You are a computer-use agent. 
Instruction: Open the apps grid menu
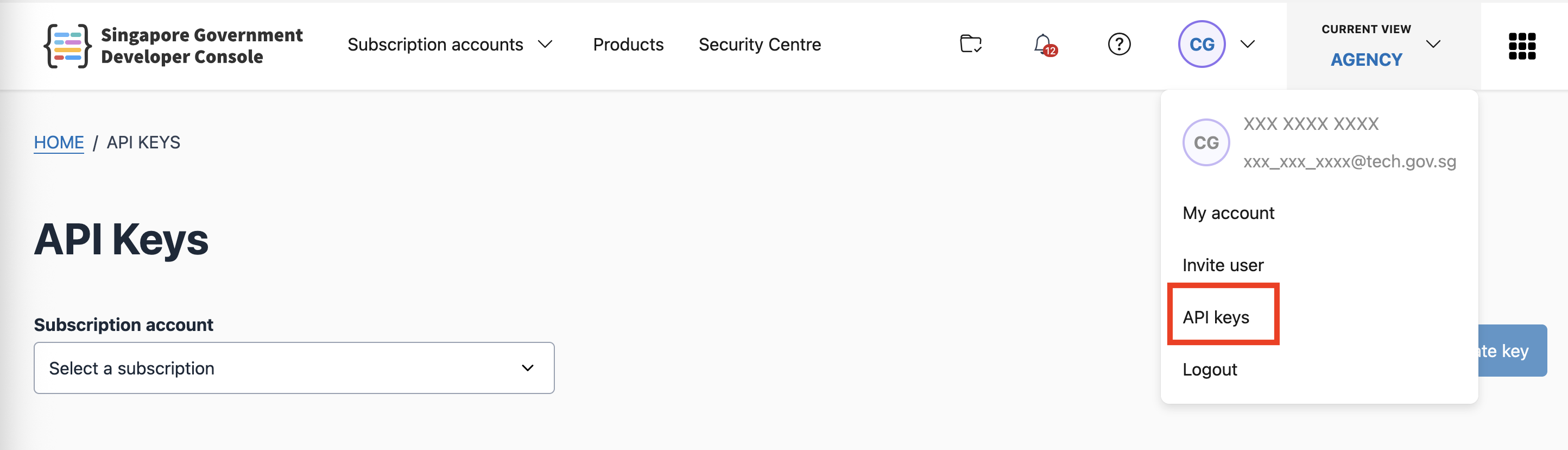point(1521,46)
